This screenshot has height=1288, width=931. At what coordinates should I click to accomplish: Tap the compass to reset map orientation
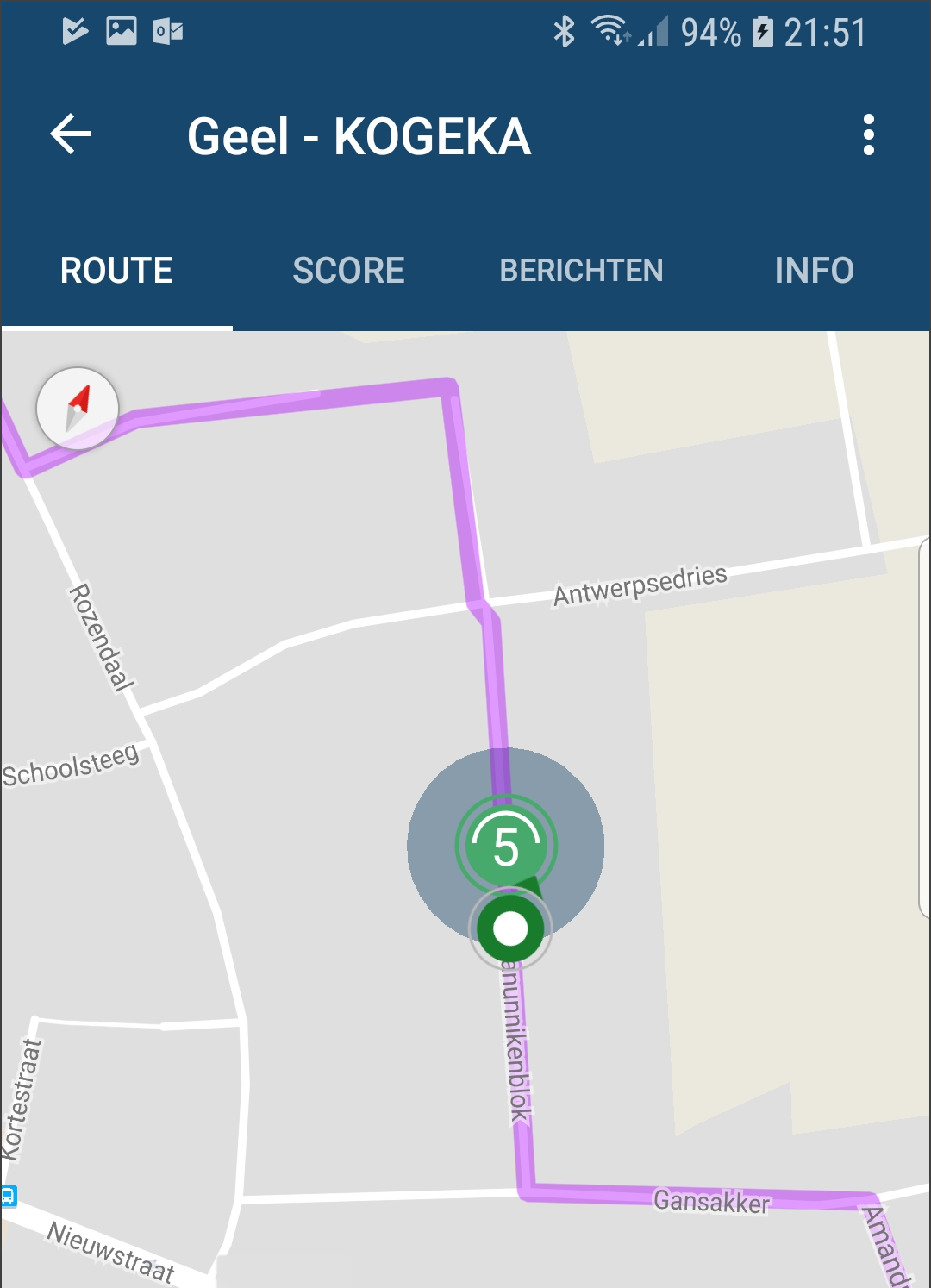click(78, 409)
